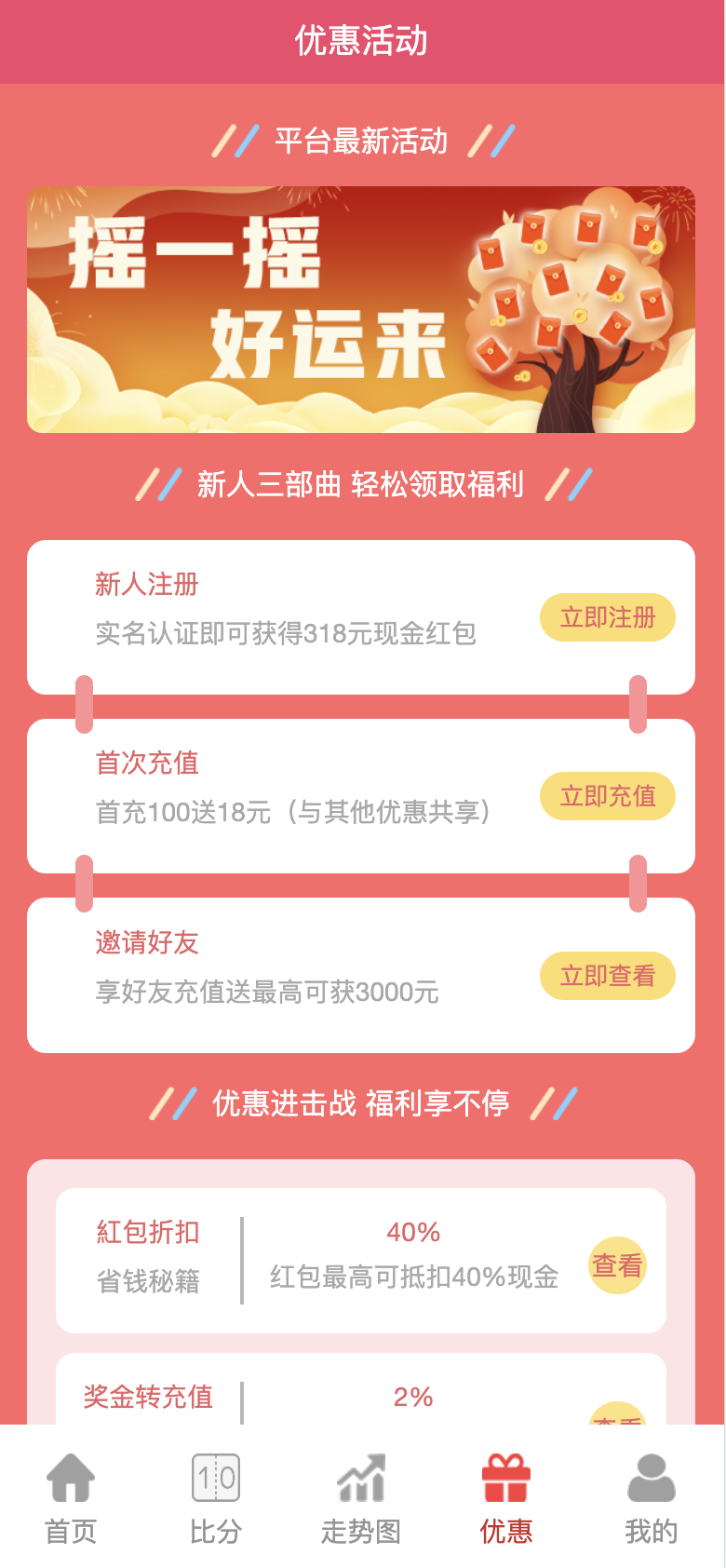
Task: View the 红包折扣 offer via 查看
Action: point(617,1265)
